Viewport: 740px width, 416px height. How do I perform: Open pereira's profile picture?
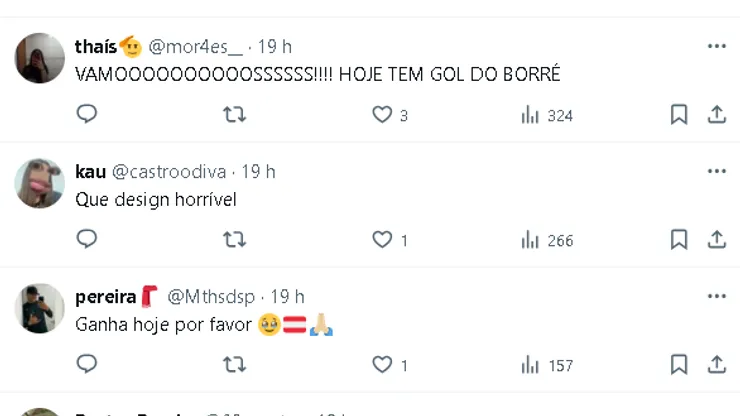40,308
